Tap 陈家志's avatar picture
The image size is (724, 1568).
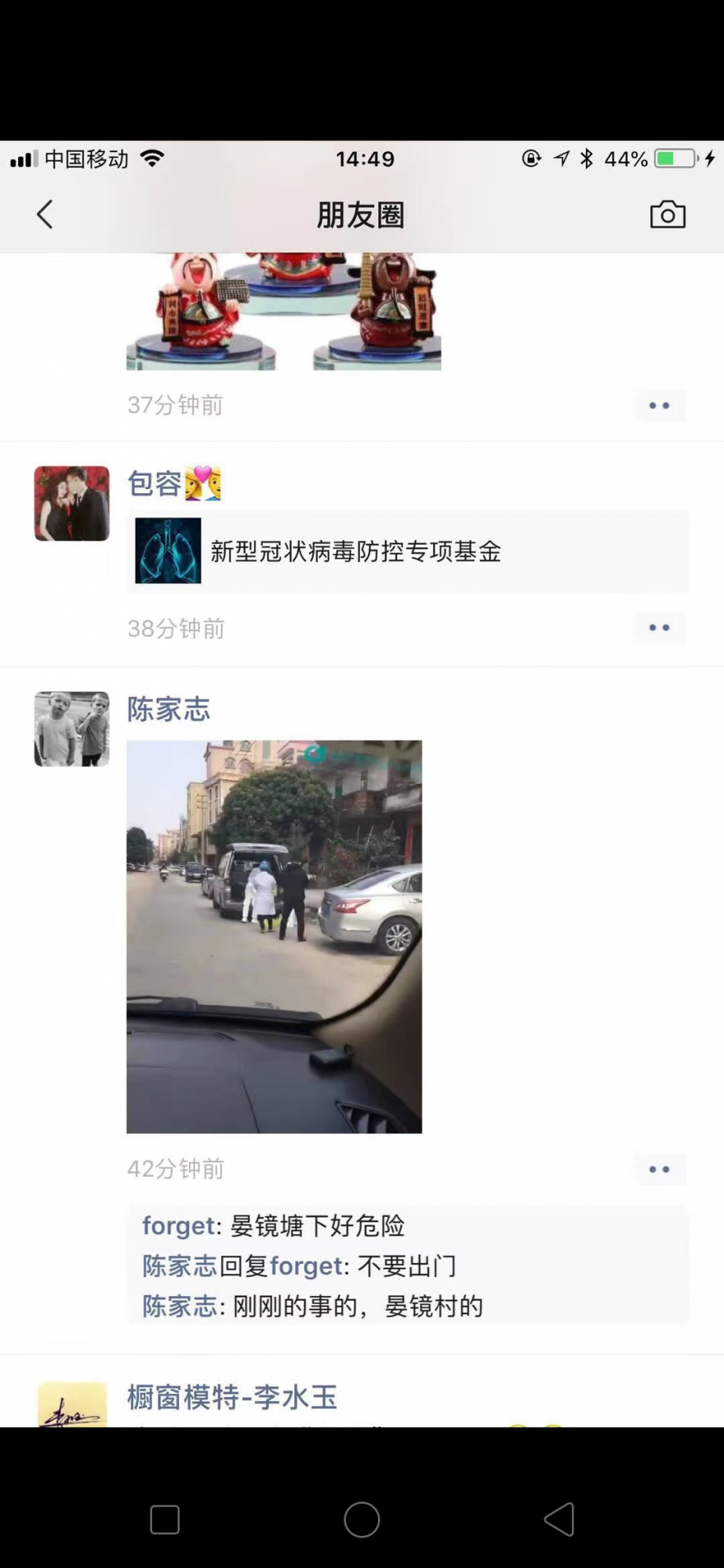click(71, 728)
